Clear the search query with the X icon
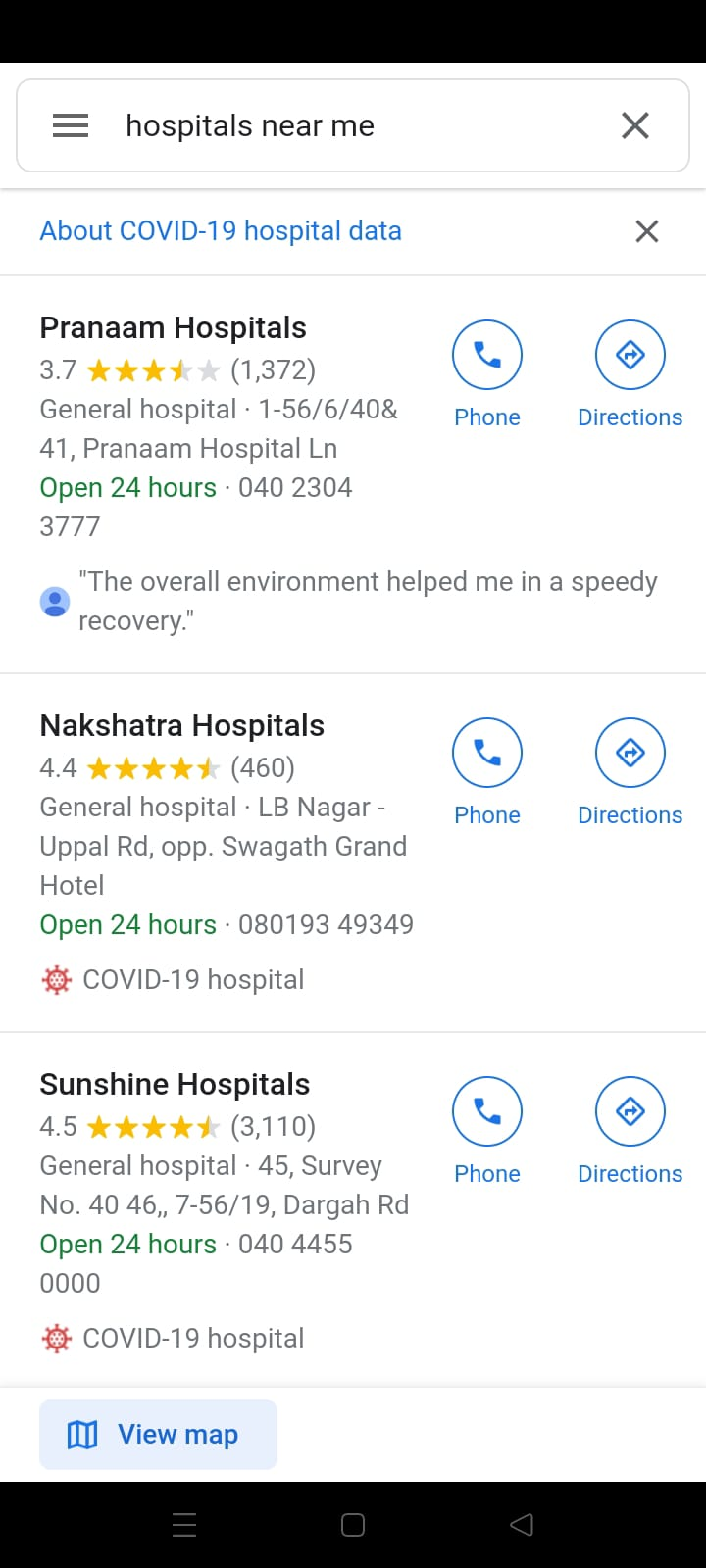The height and width of the screenshot is (1568, 706). coord(634,125)
